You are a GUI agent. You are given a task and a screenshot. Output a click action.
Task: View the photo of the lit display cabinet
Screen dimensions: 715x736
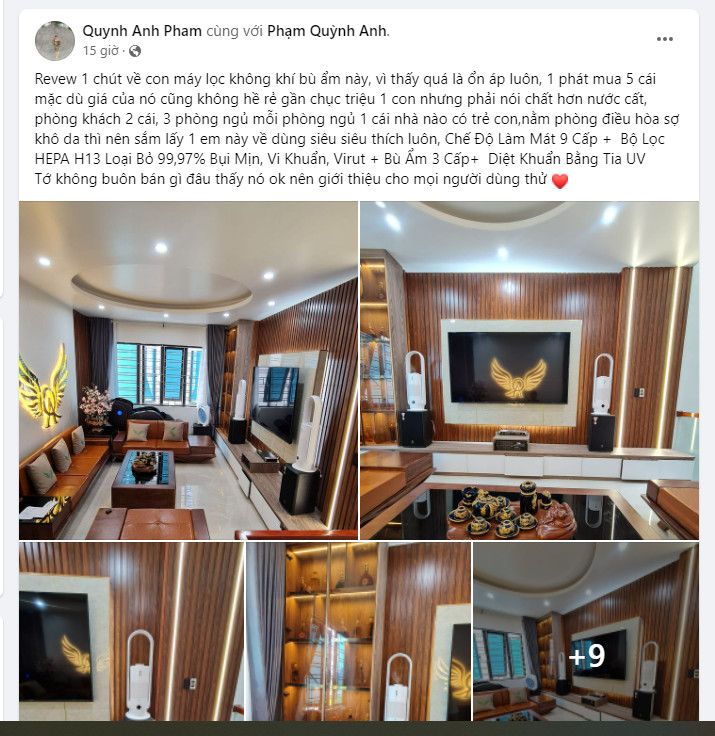pyautogui.click(x=358, y=631)
